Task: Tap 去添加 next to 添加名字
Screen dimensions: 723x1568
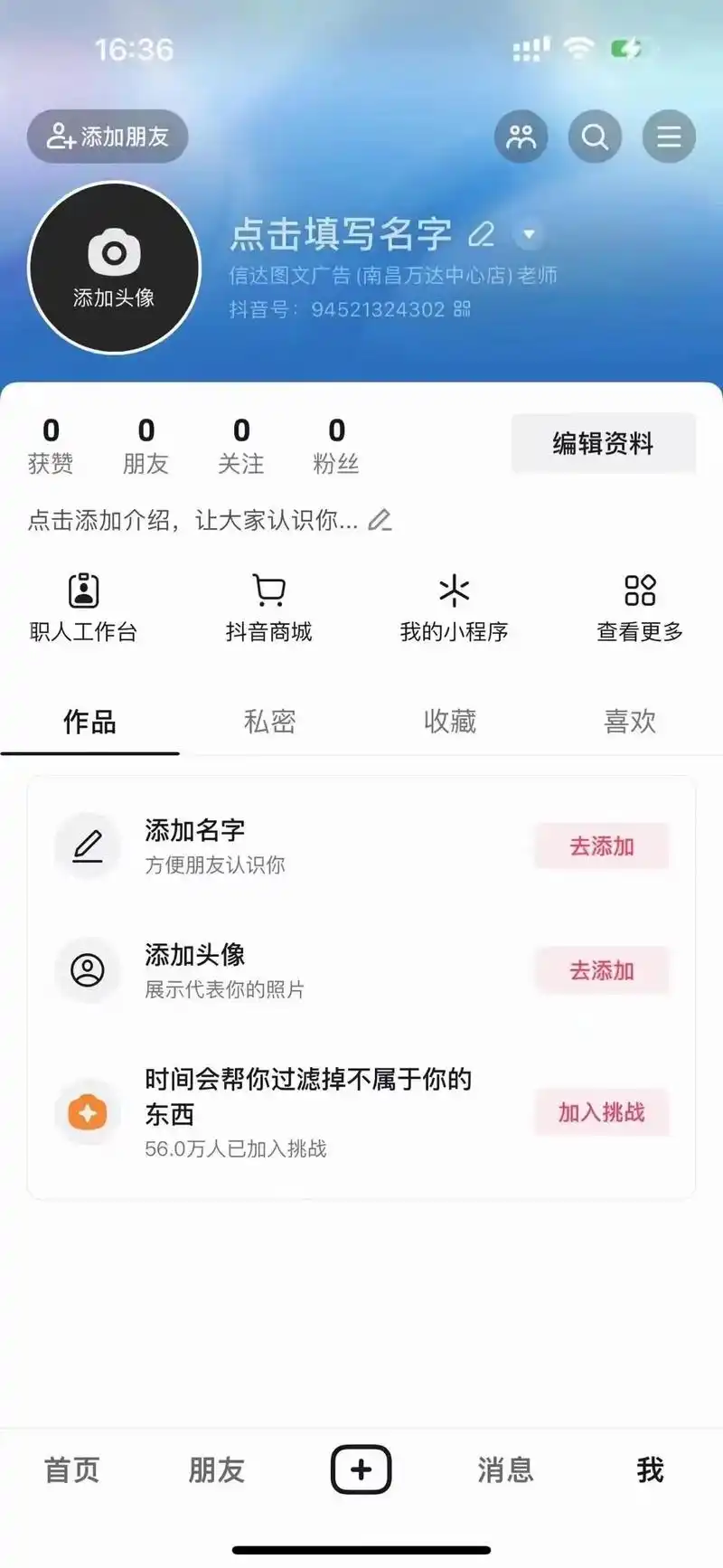Action: pyautogui.click(x=602, y=846)
